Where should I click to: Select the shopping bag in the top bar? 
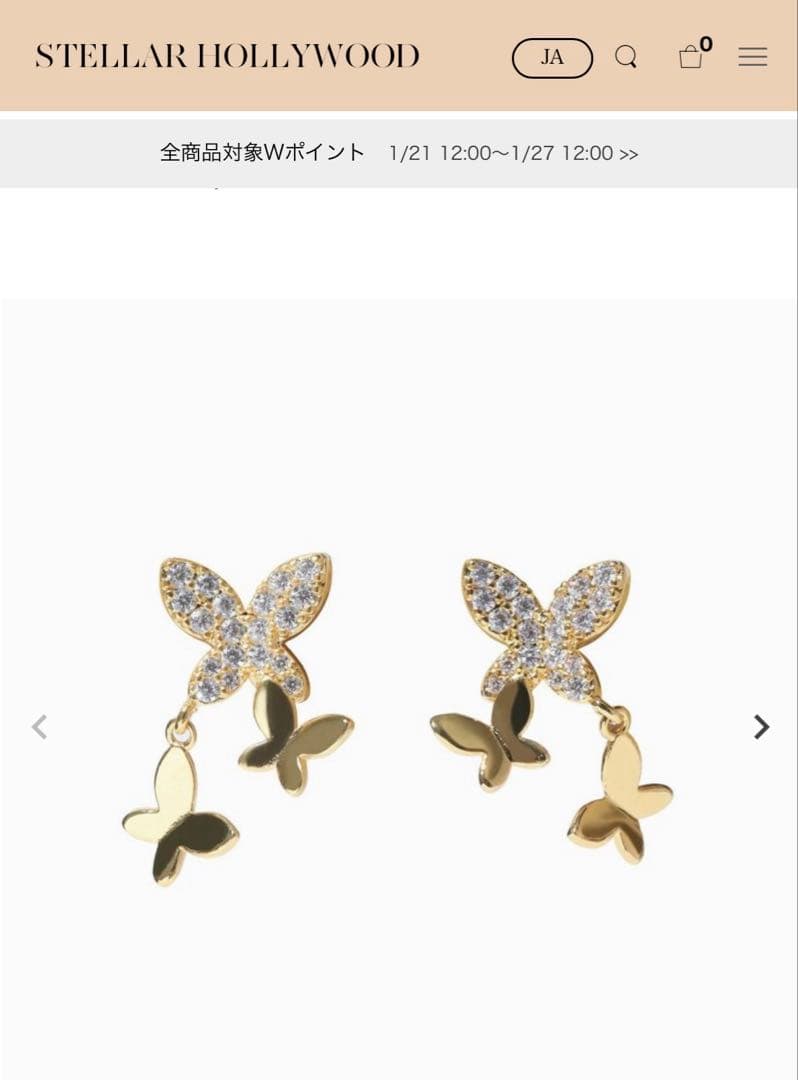[x=692, y=58]
